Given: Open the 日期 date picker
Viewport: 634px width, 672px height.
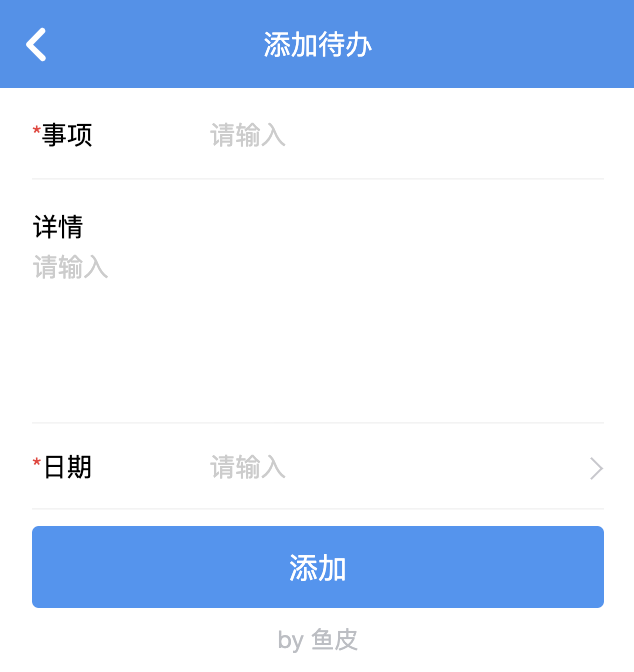Looking at the screenshot, I should tap(400, 467).
